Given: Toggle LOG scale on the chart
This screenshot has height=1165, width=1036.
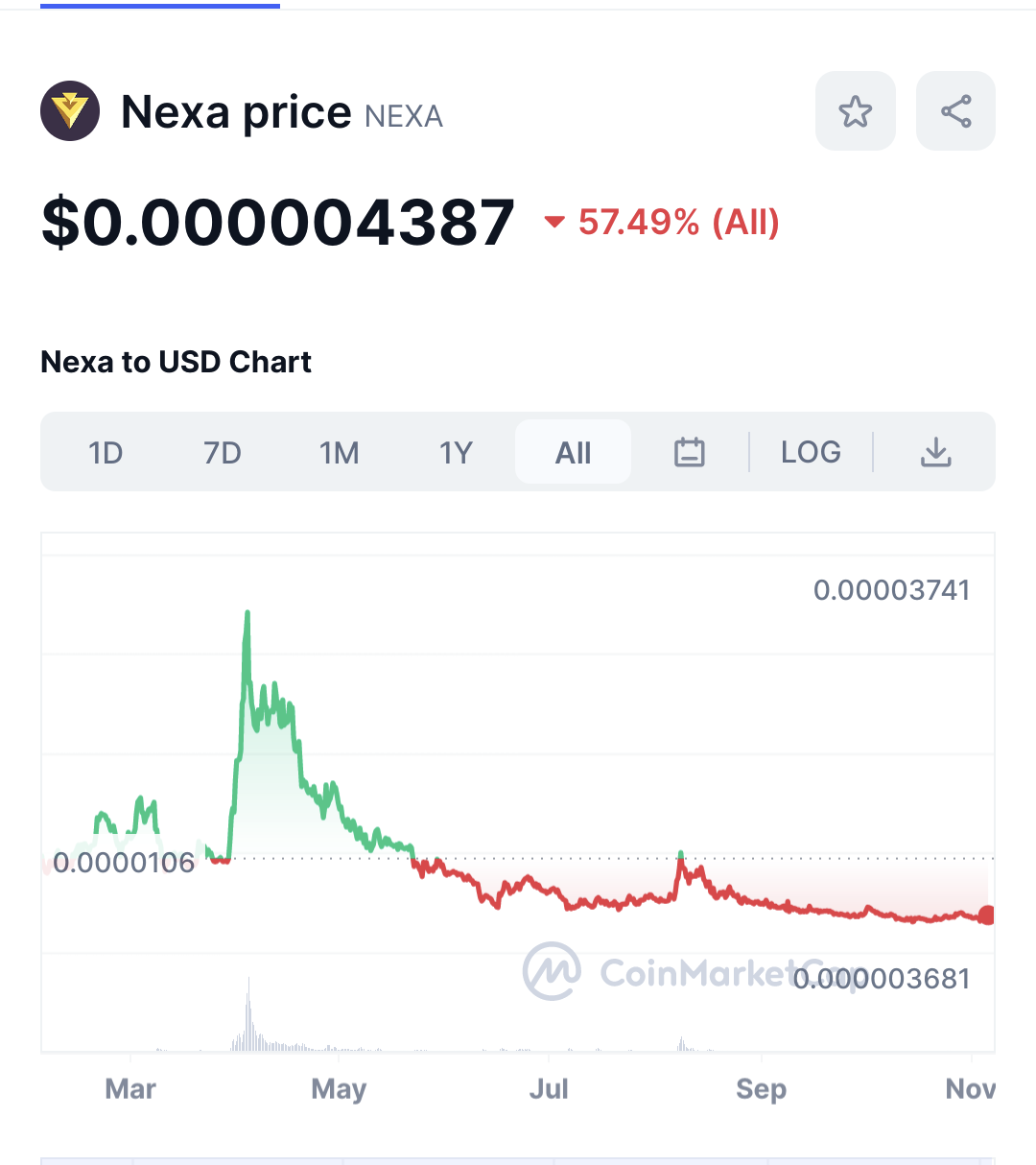Looking at the screenshot, I should (x=811, y=452).
